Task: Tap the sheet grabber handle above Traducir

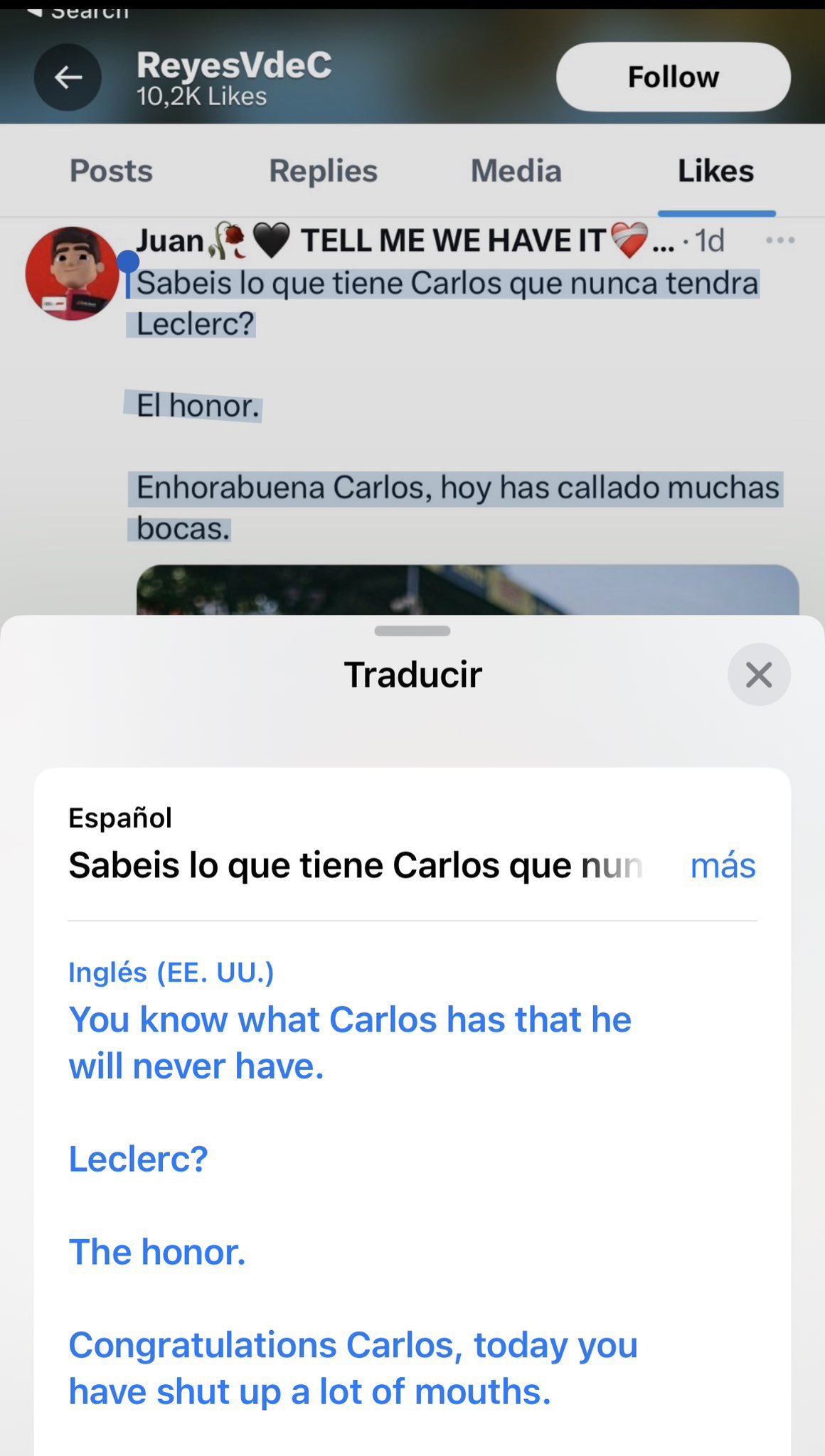Action: coord(412,631)
